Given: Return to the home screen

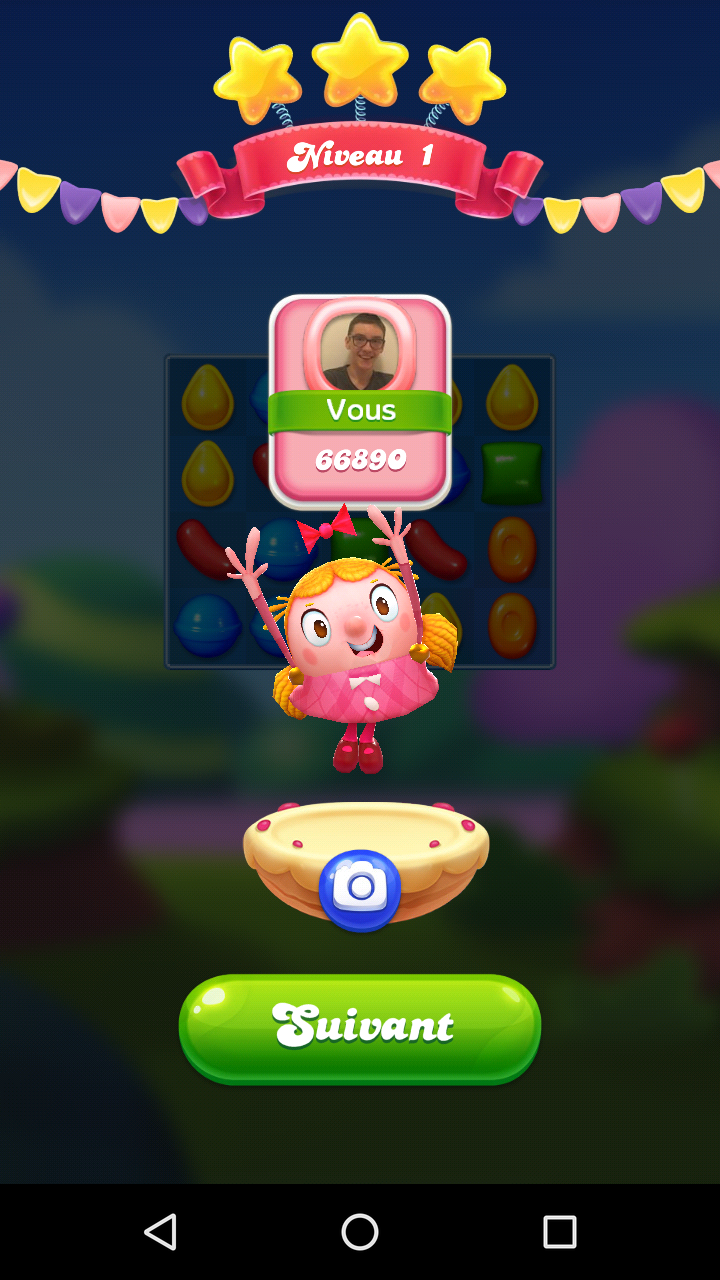Looking at the screenshot, I should coord(360,1232).
